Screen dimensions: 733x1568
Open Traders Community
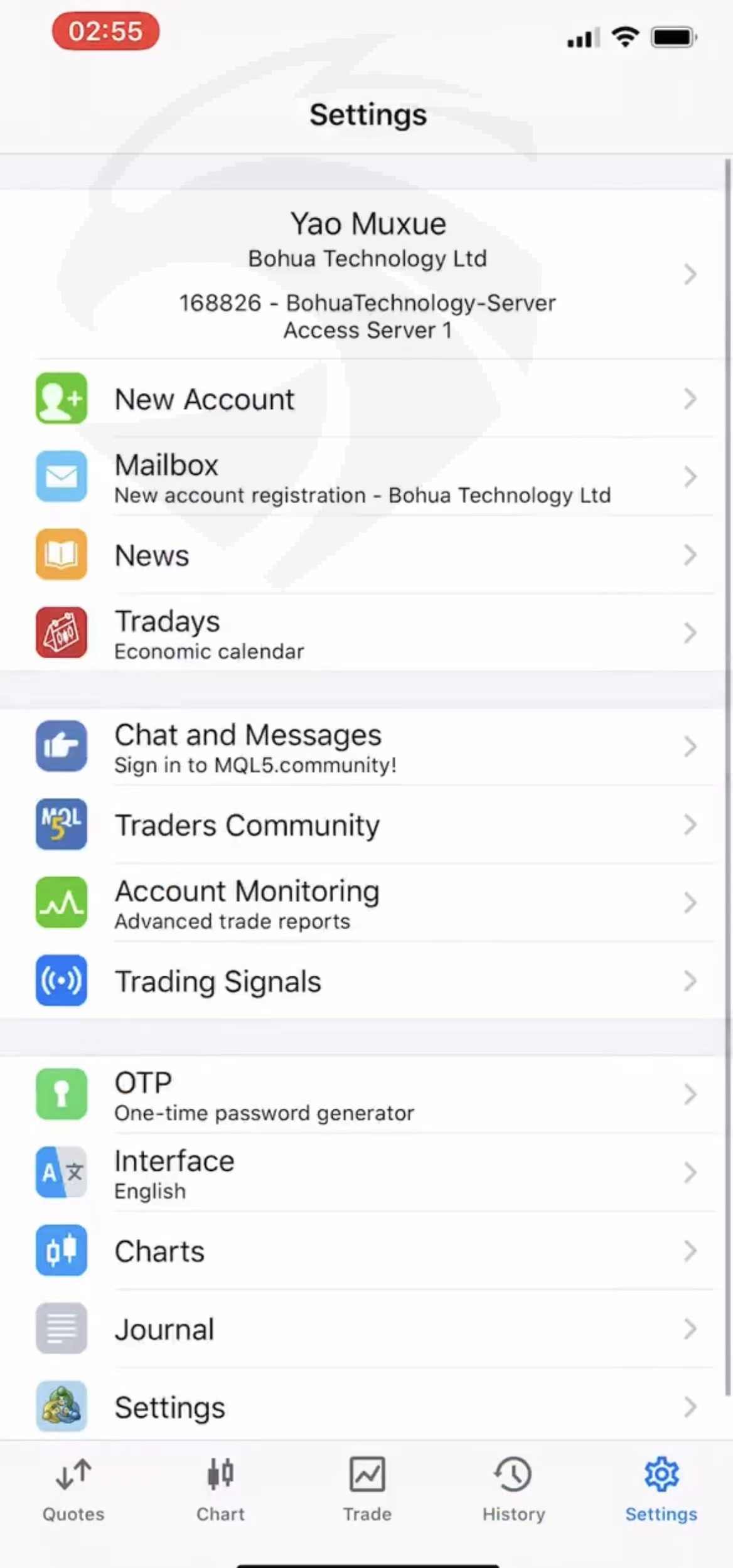(x=366, y=824)
